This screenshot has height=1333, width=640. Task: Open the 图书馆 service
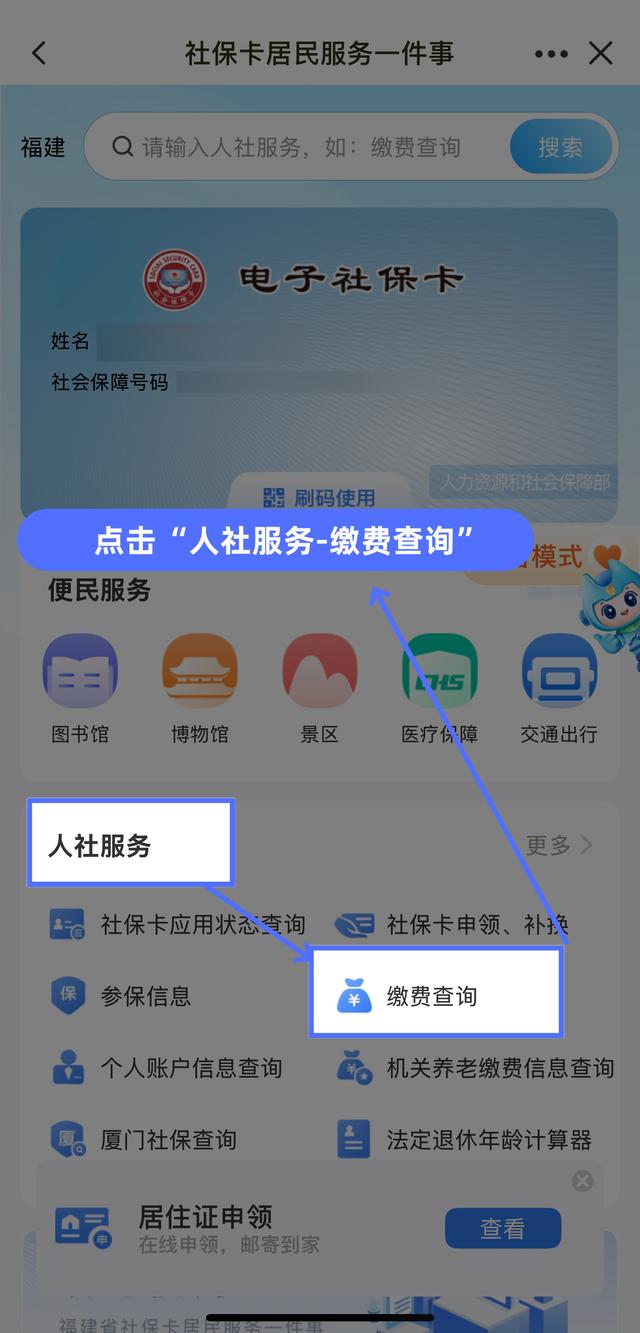pyautogui.click(x=80, y=688)
